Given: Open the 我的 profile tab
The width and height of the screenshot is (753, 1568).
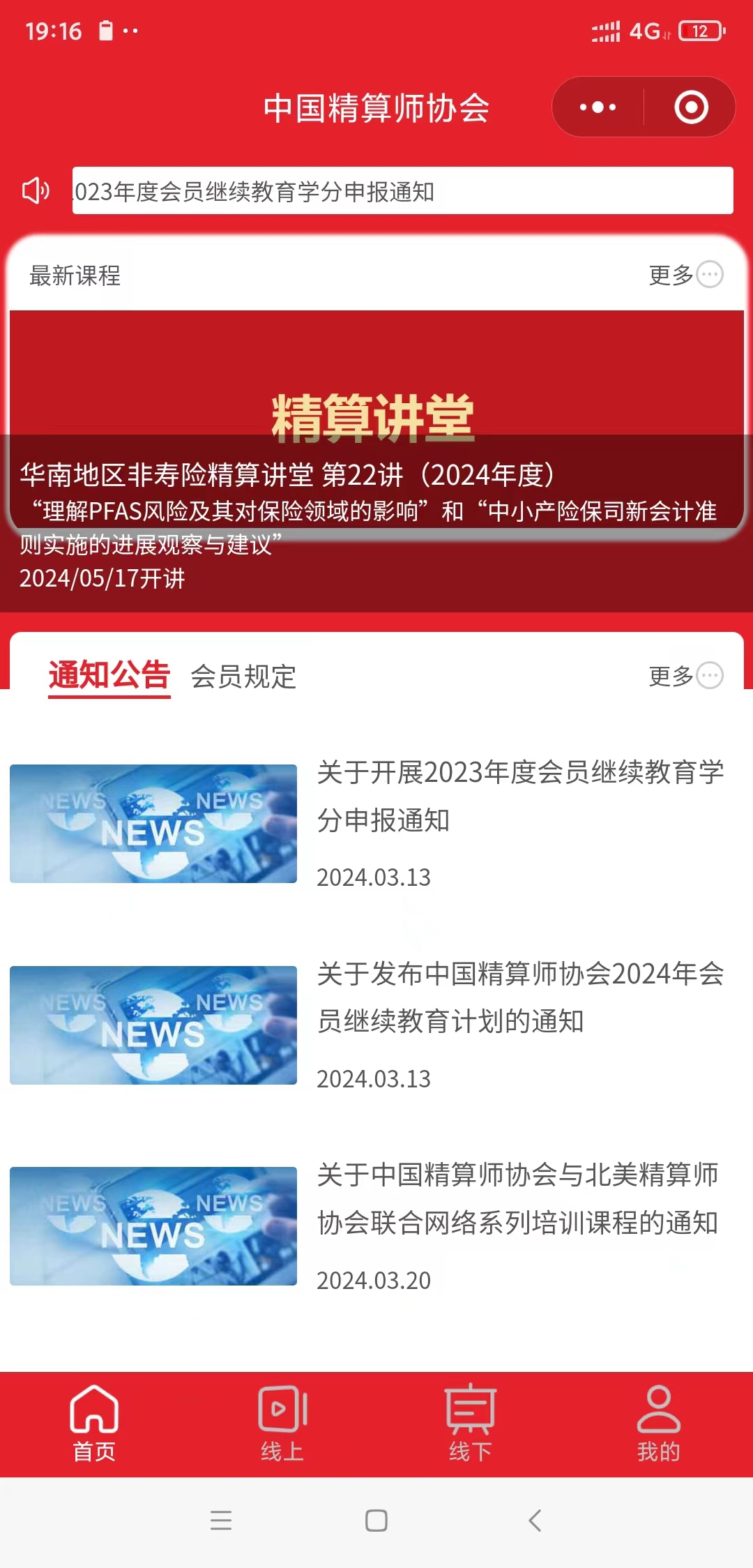Looking at the screenshot, I should point(659,1423).
